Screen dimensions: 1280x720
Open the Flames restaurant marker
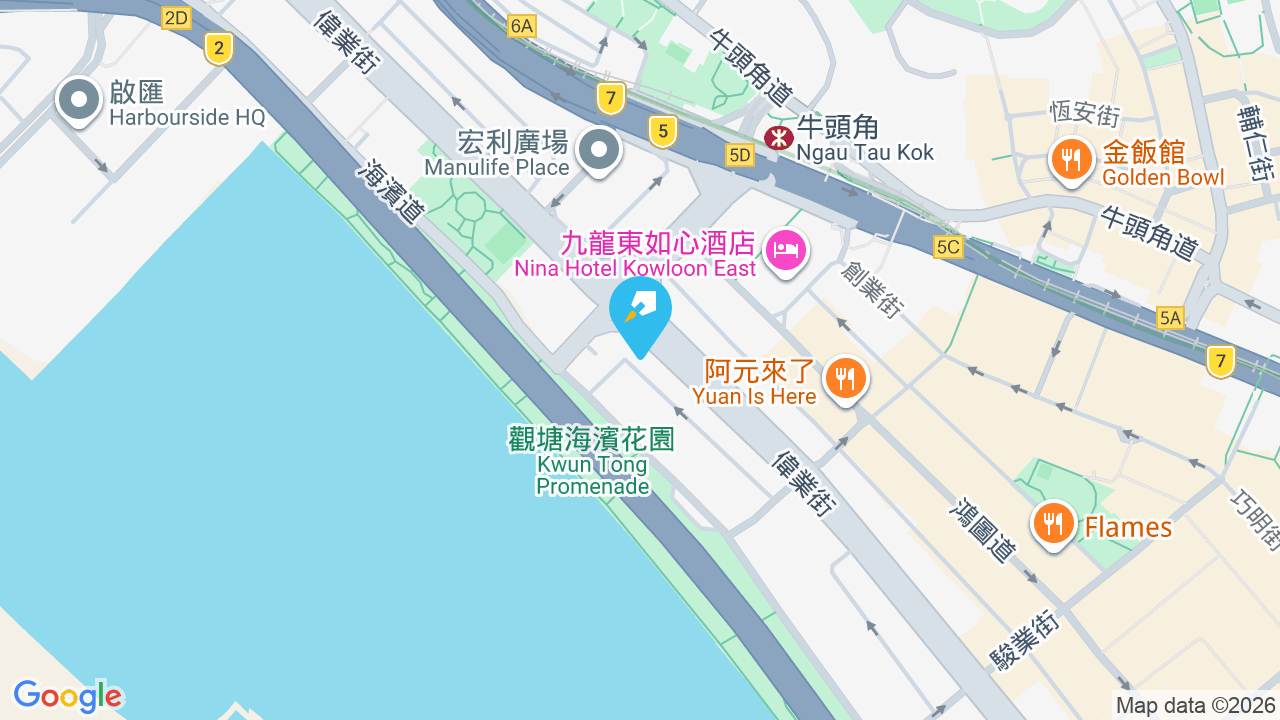click(1054, 524)
